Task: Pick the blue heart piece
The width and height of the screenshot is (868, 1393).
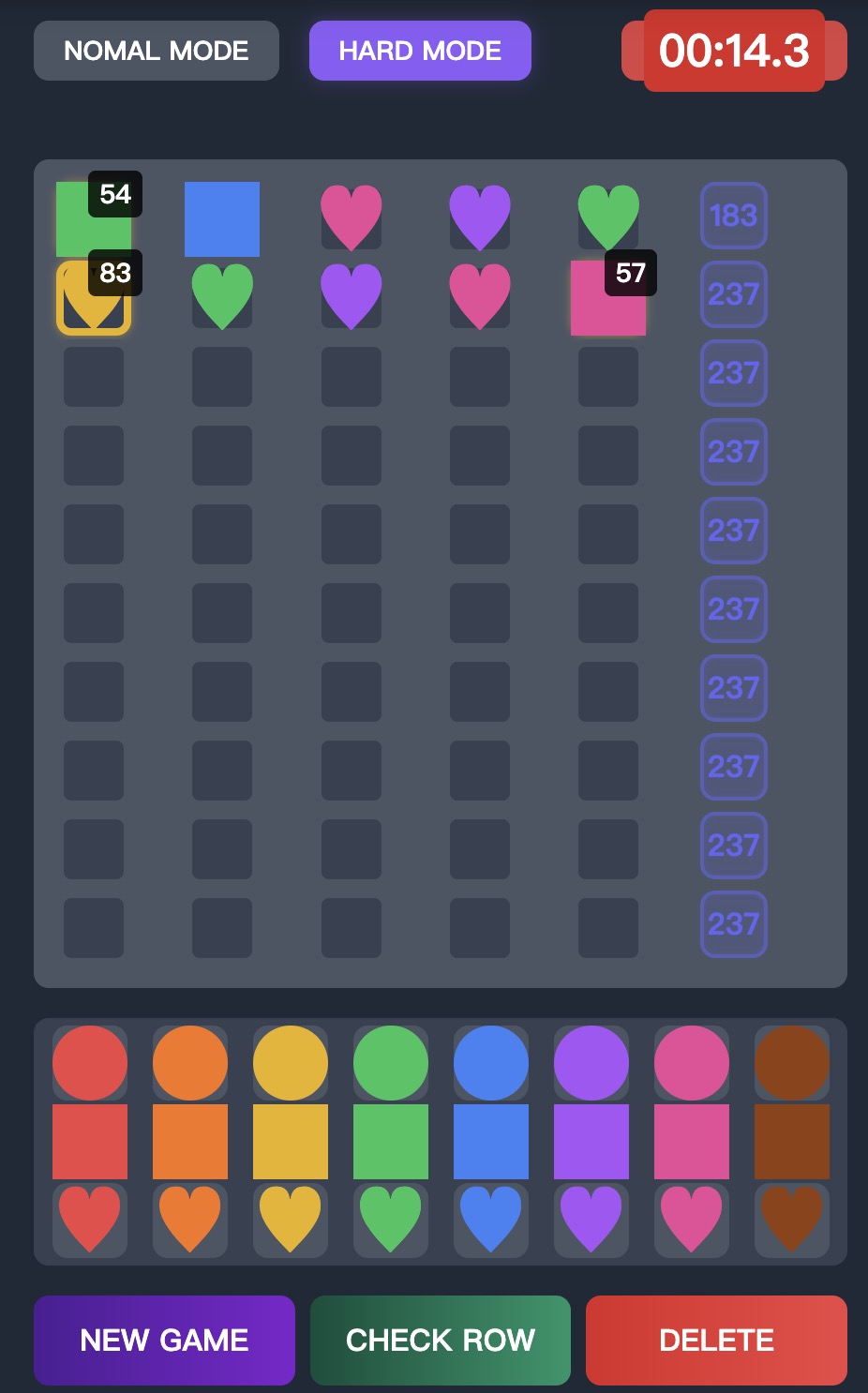Action: tap(491, 1219)
